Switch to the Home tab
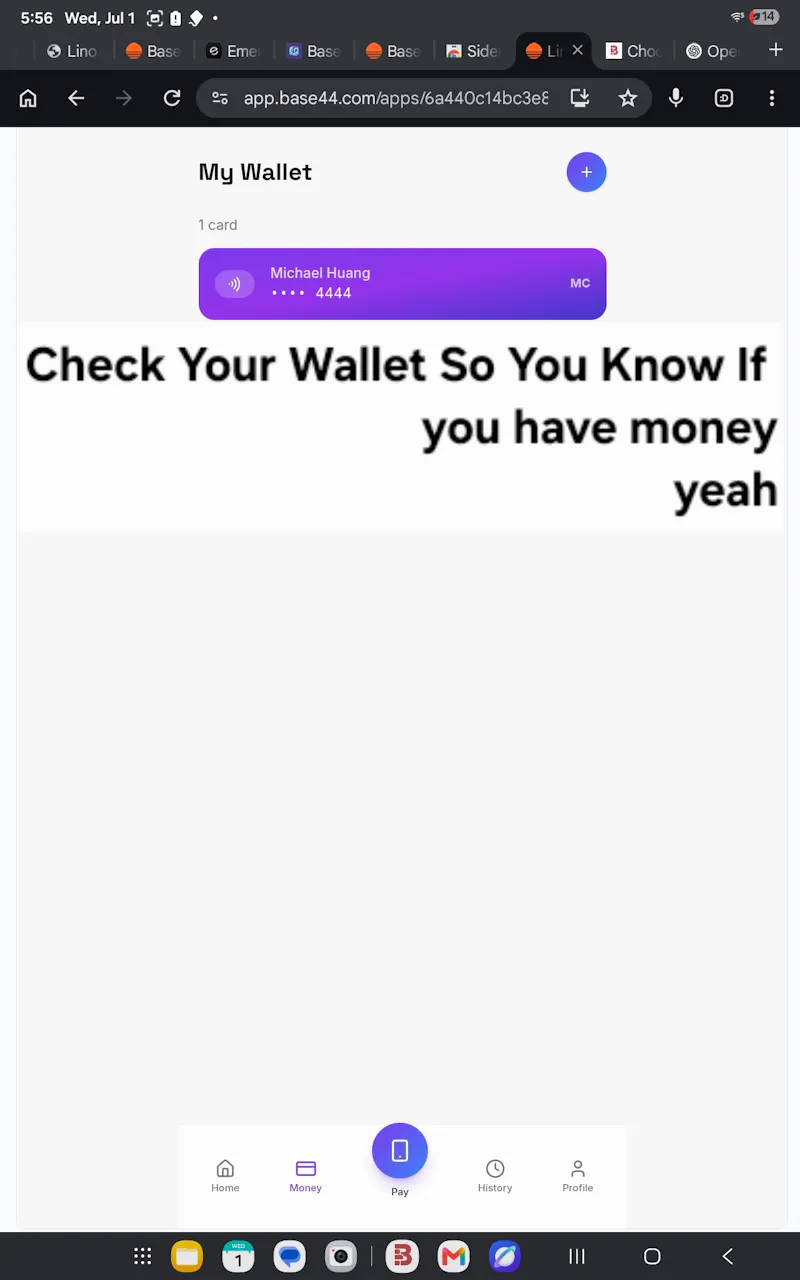 225,1176
